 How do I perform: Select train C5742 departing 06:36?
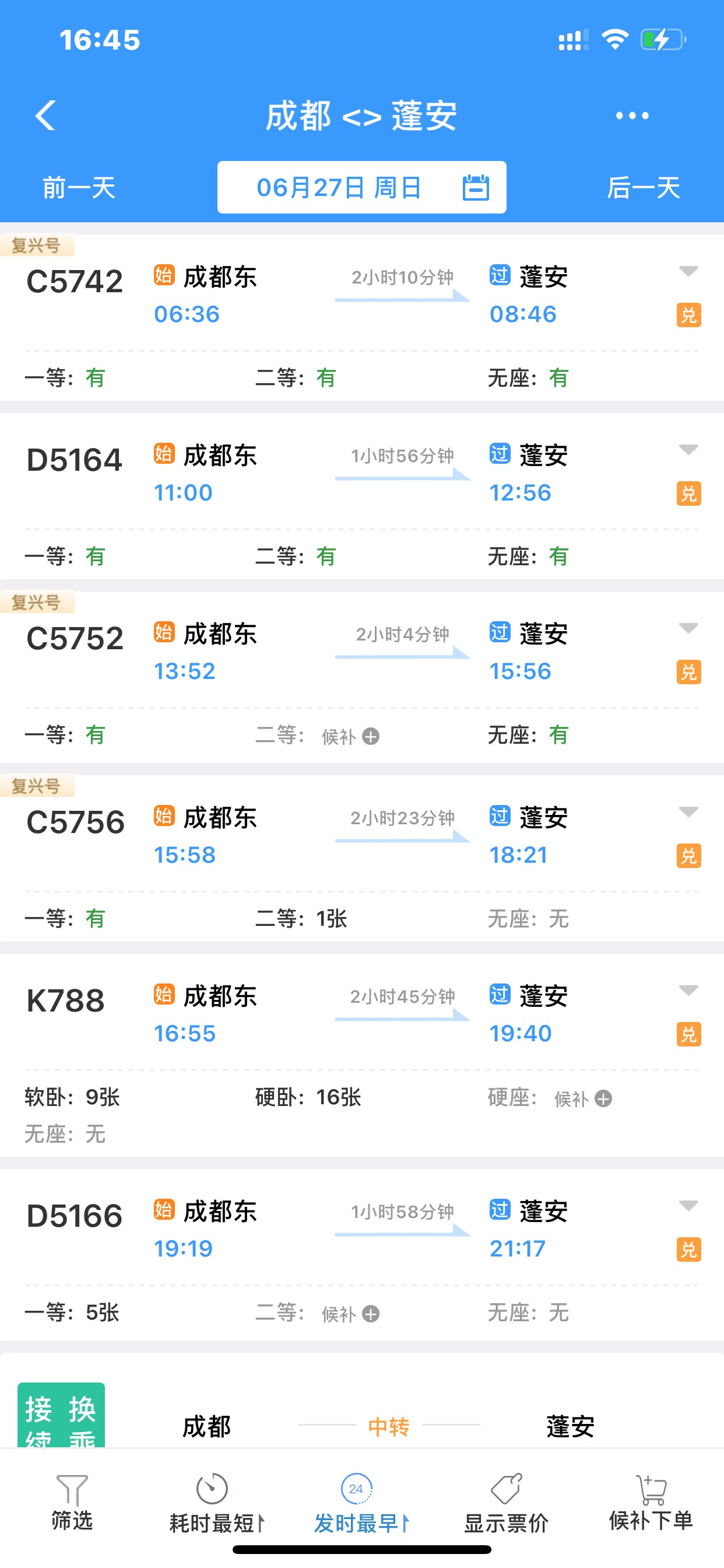tap(75, 282)
